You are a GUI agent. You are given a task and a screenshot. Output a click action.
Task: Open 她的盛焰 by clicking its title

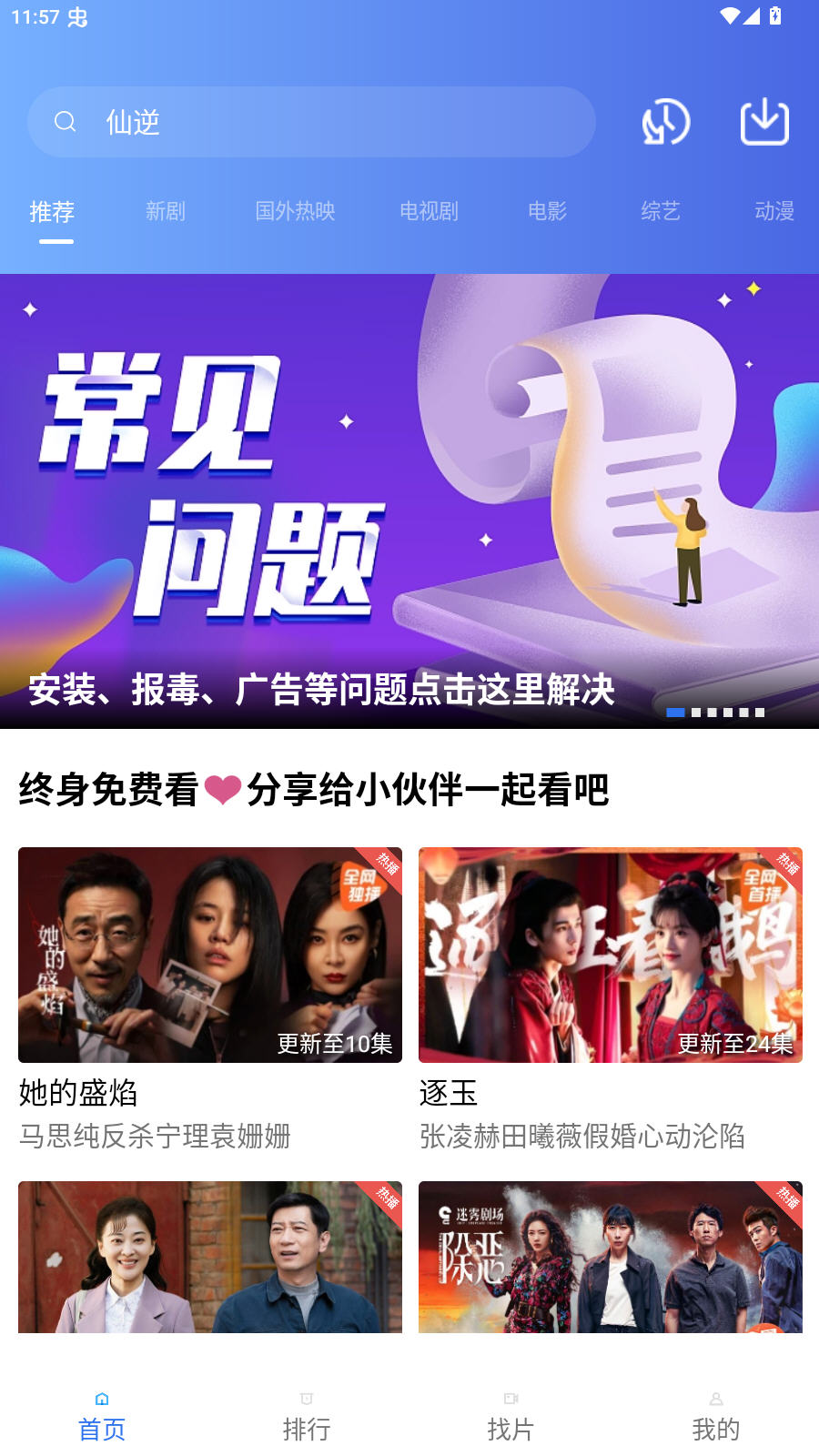pyautogui.click(x=77, y=1094)
